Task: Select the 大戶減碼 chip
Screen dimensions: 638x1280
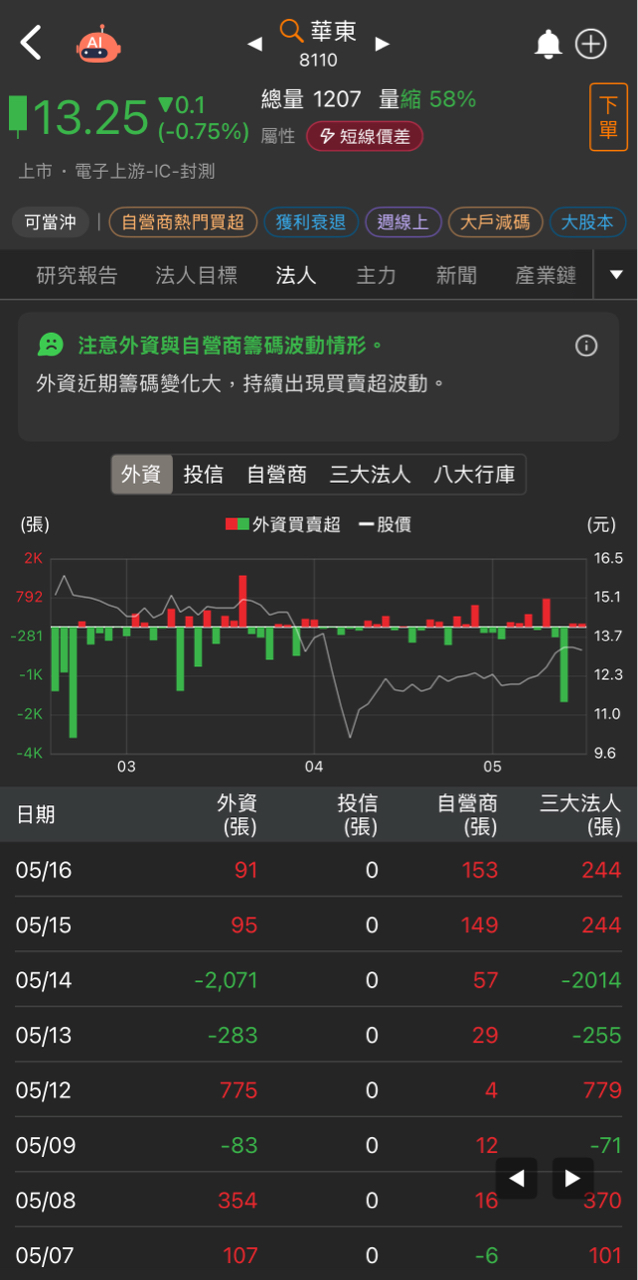Action: 495,222
